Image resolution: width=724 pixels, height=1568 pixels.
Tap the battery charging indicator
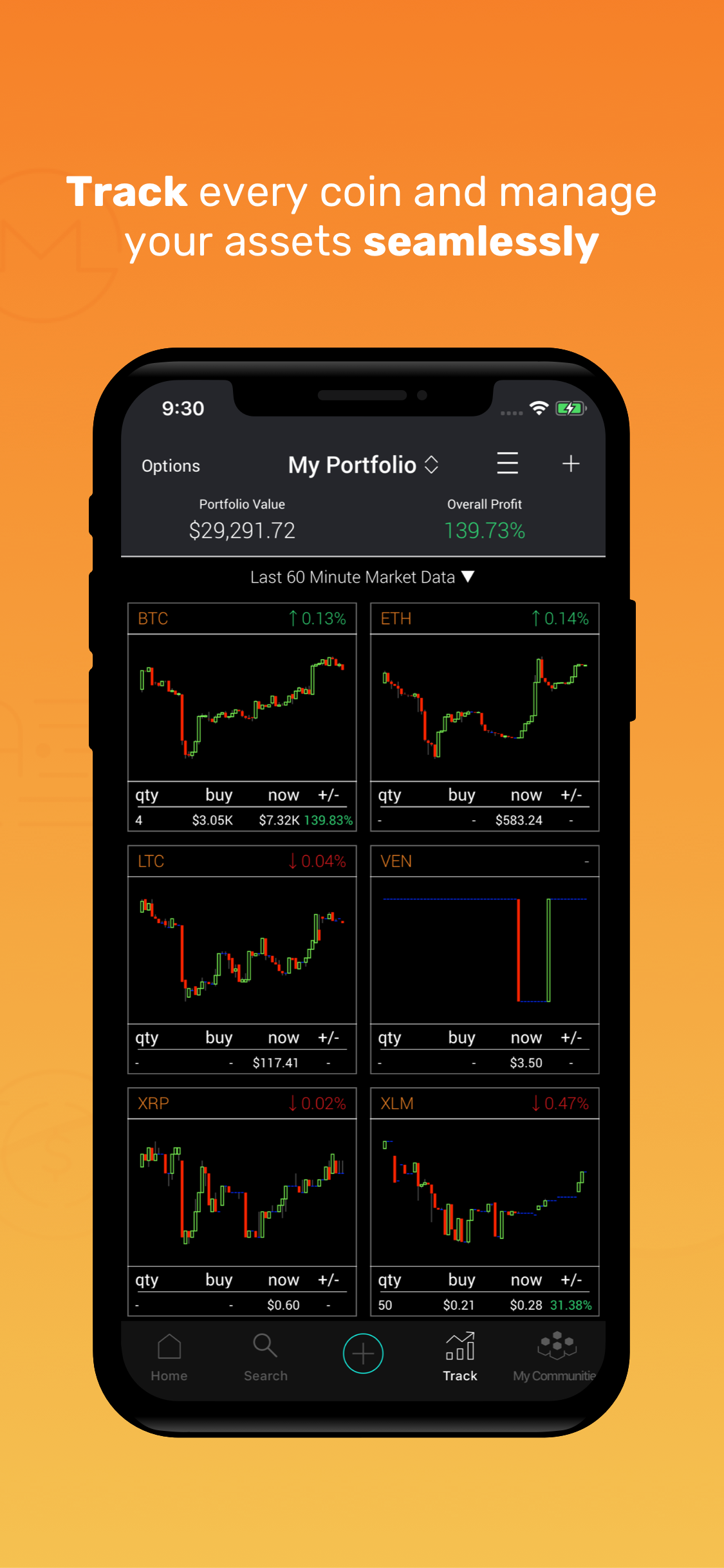[570, 408]
